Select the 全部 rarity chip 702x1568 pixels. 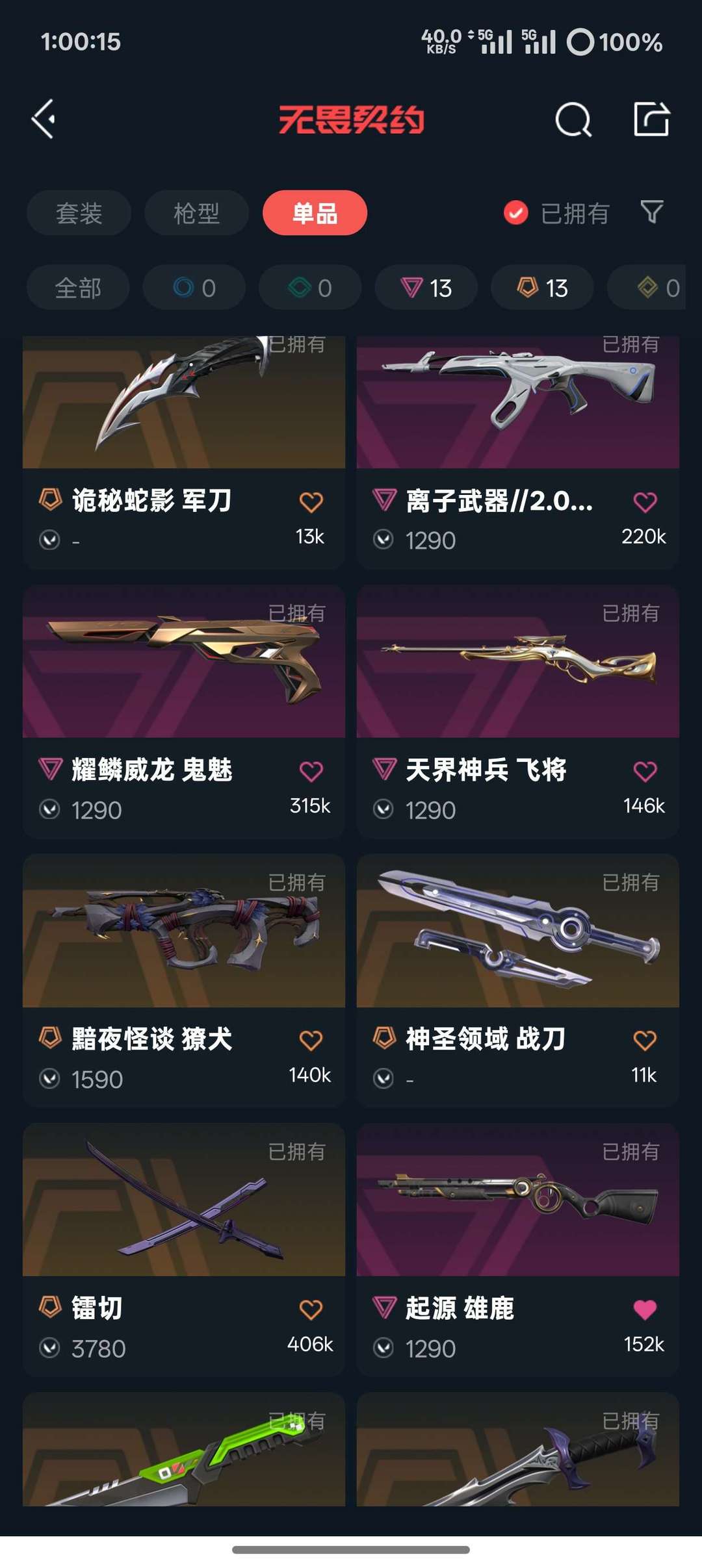click(78, 288)
